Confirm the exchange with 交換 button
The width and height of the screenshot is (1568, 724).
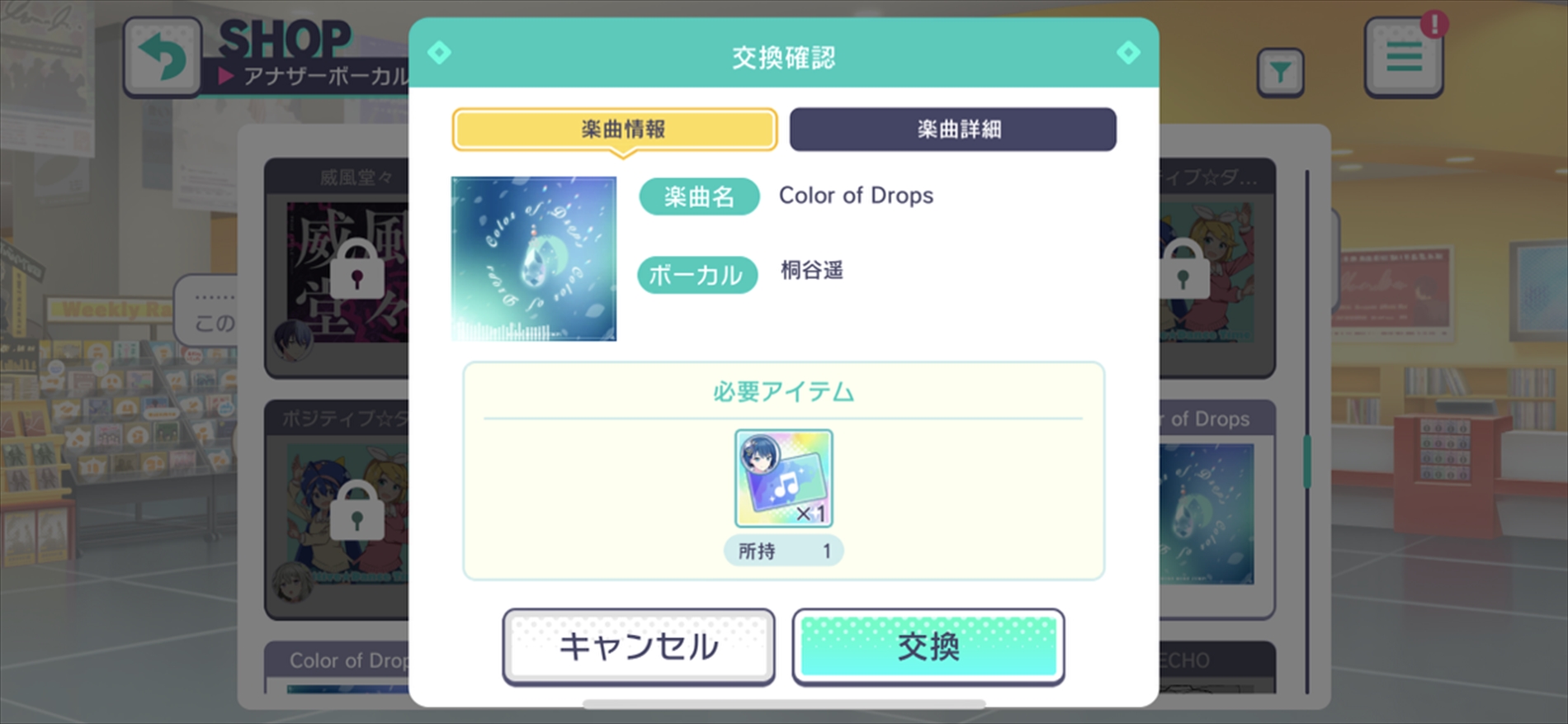click(928, 646)
